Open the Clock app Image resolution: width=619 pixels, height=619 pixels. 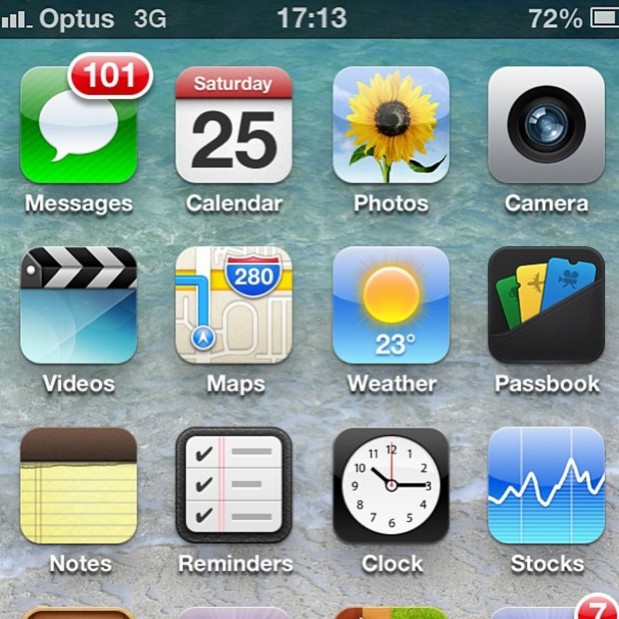(391, 486)
